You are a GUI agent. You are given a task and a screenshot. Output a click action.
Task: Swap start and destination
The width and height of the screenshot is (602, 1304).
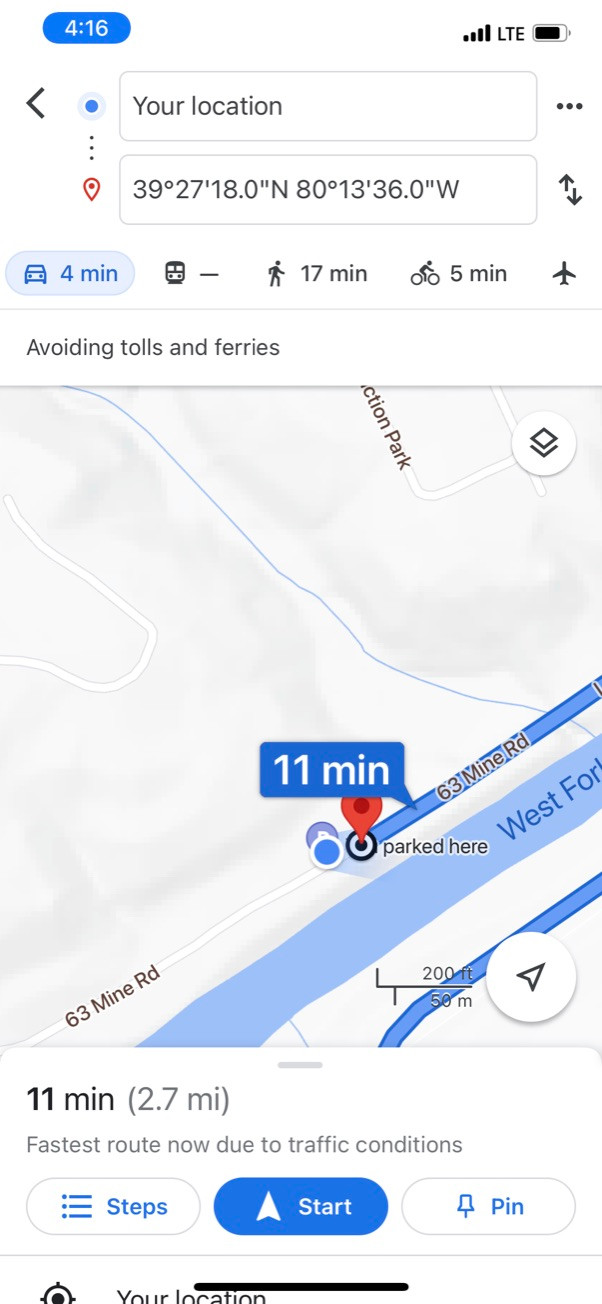570,189
